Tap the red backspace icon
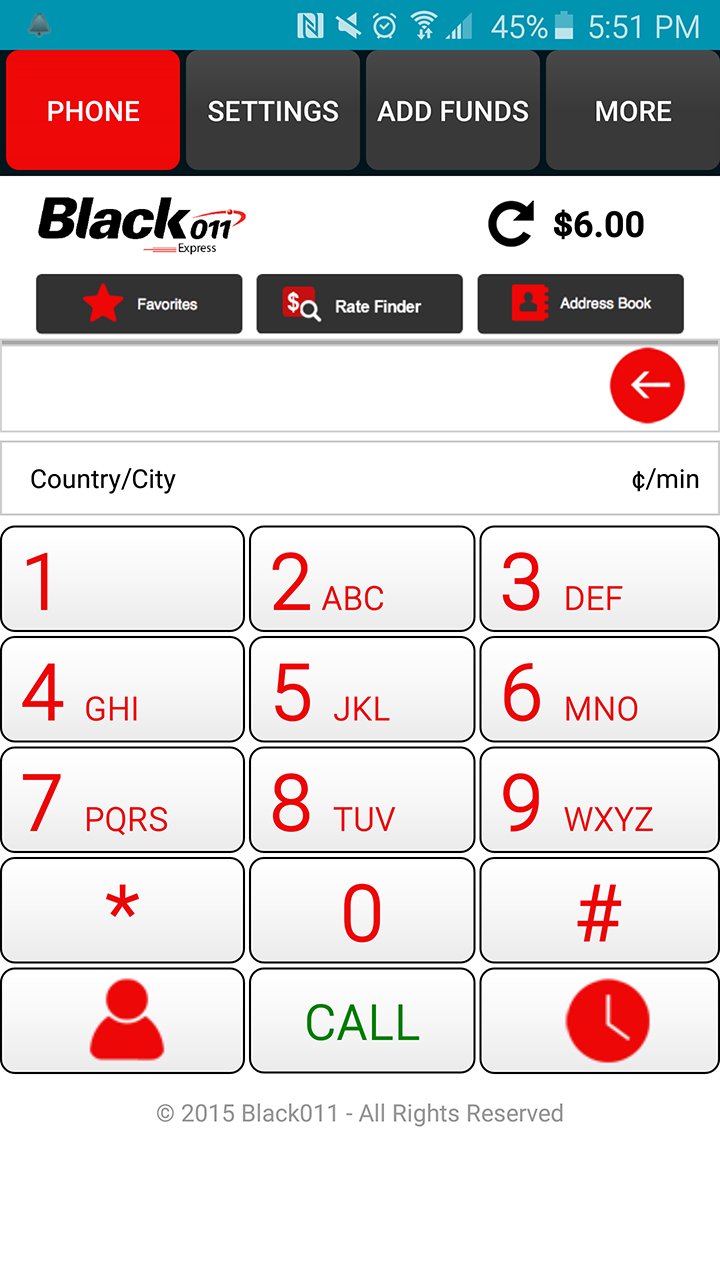This screenshot has height=1280, width=720. [x=647, y=385]
